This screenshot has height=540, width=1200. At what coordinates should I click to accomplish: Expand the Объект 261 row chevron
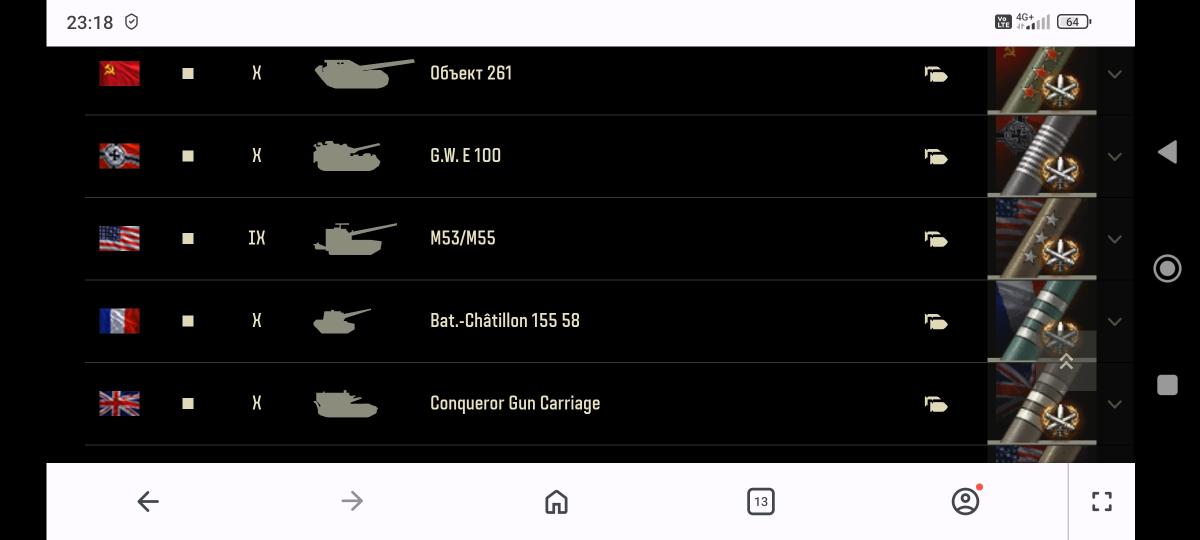[1114, 74]
